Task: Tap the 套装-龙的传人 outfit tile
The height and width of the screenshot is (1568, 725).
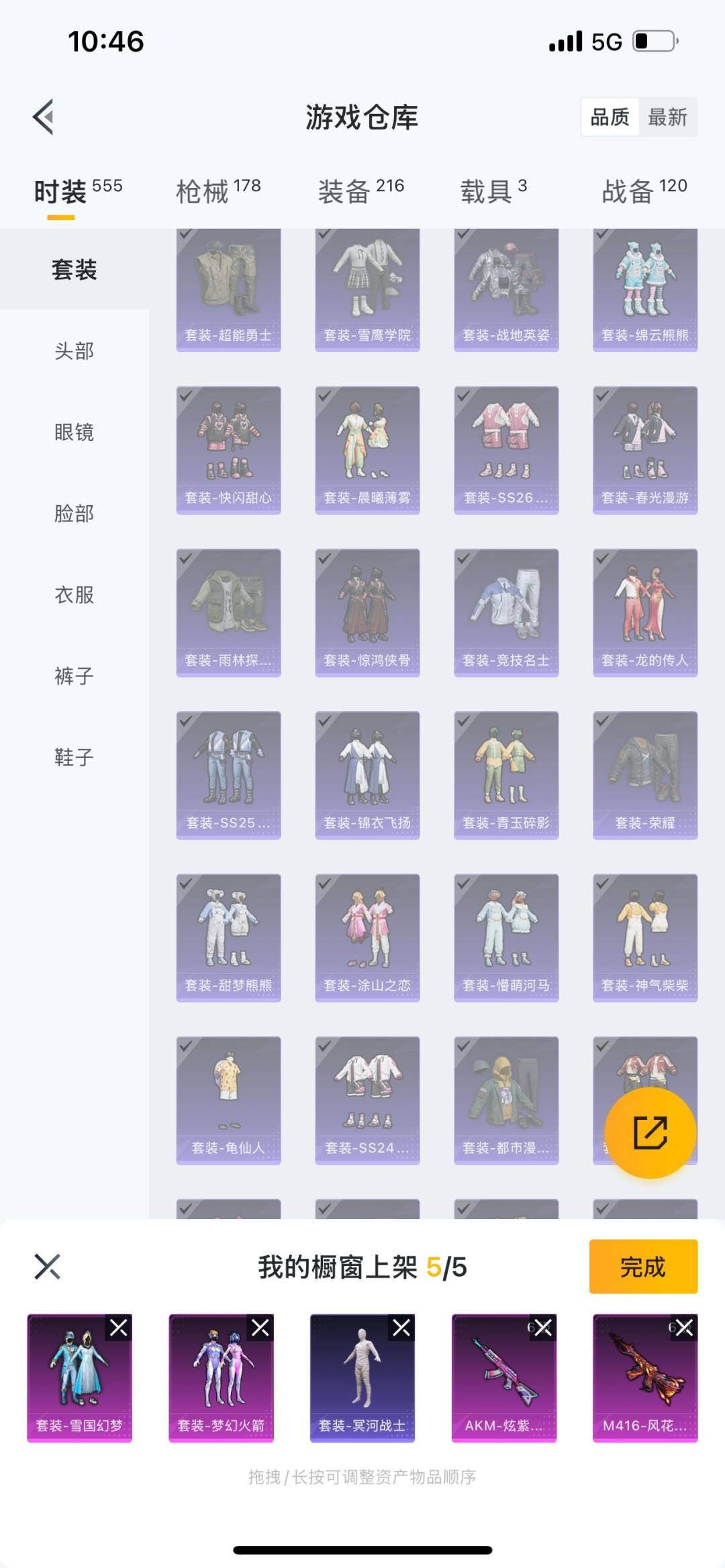Action: coord(644,612)
